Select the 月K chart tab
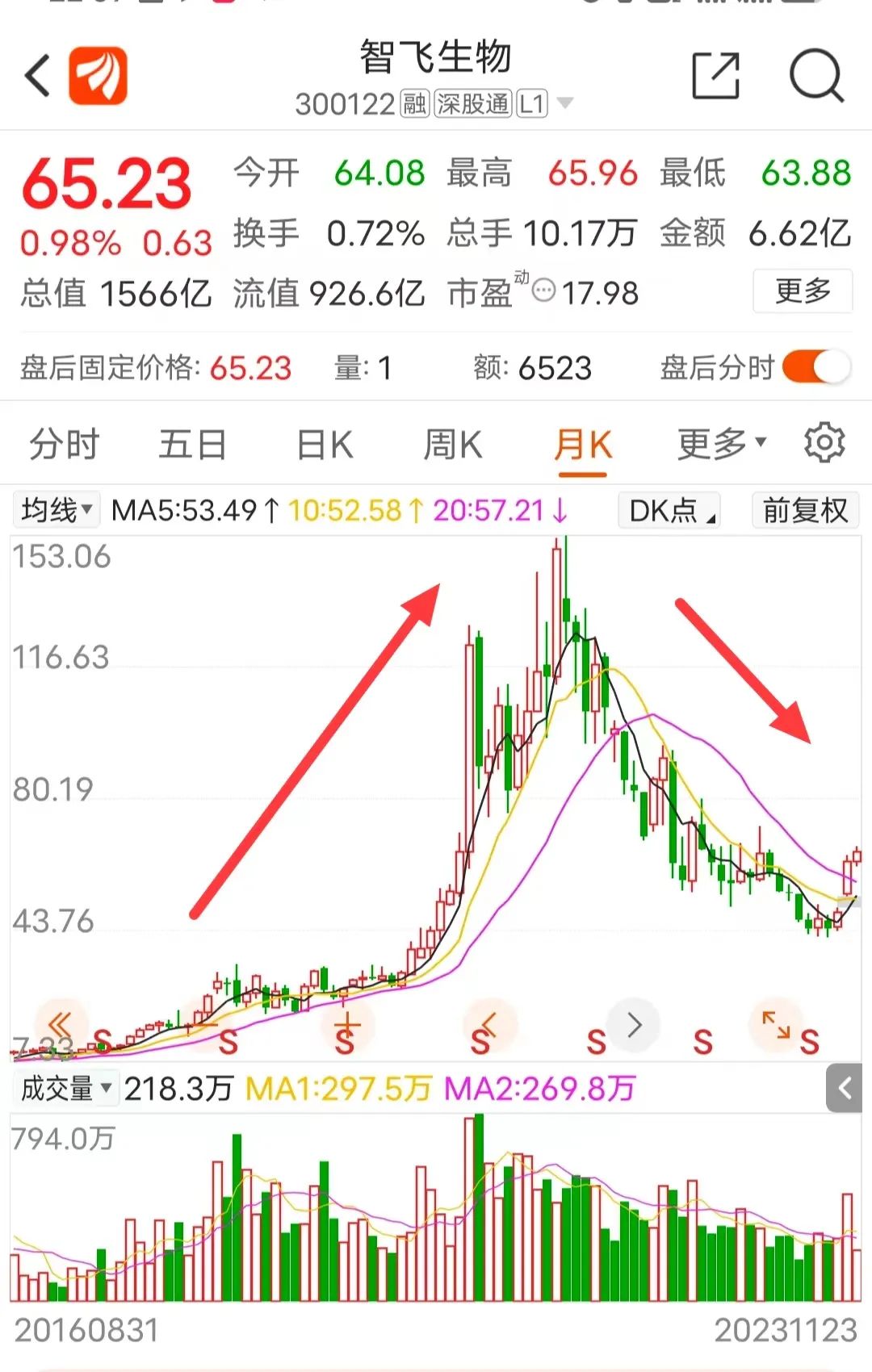872x1372 pixels. point(582,445)
